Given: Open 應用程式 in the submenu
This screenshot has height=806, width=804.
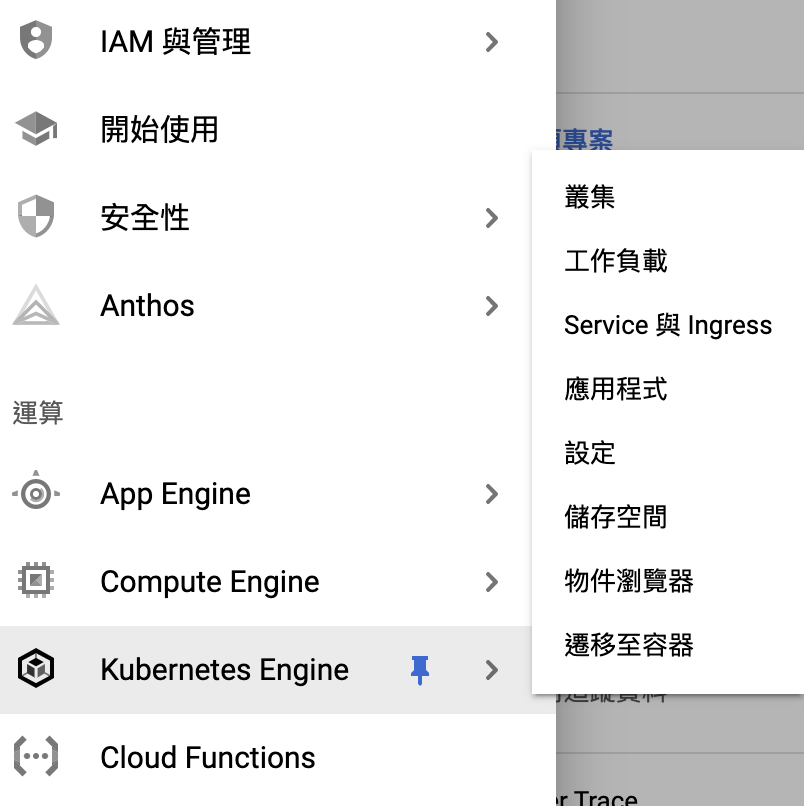Looking at the screenshot, I should 616,389.
